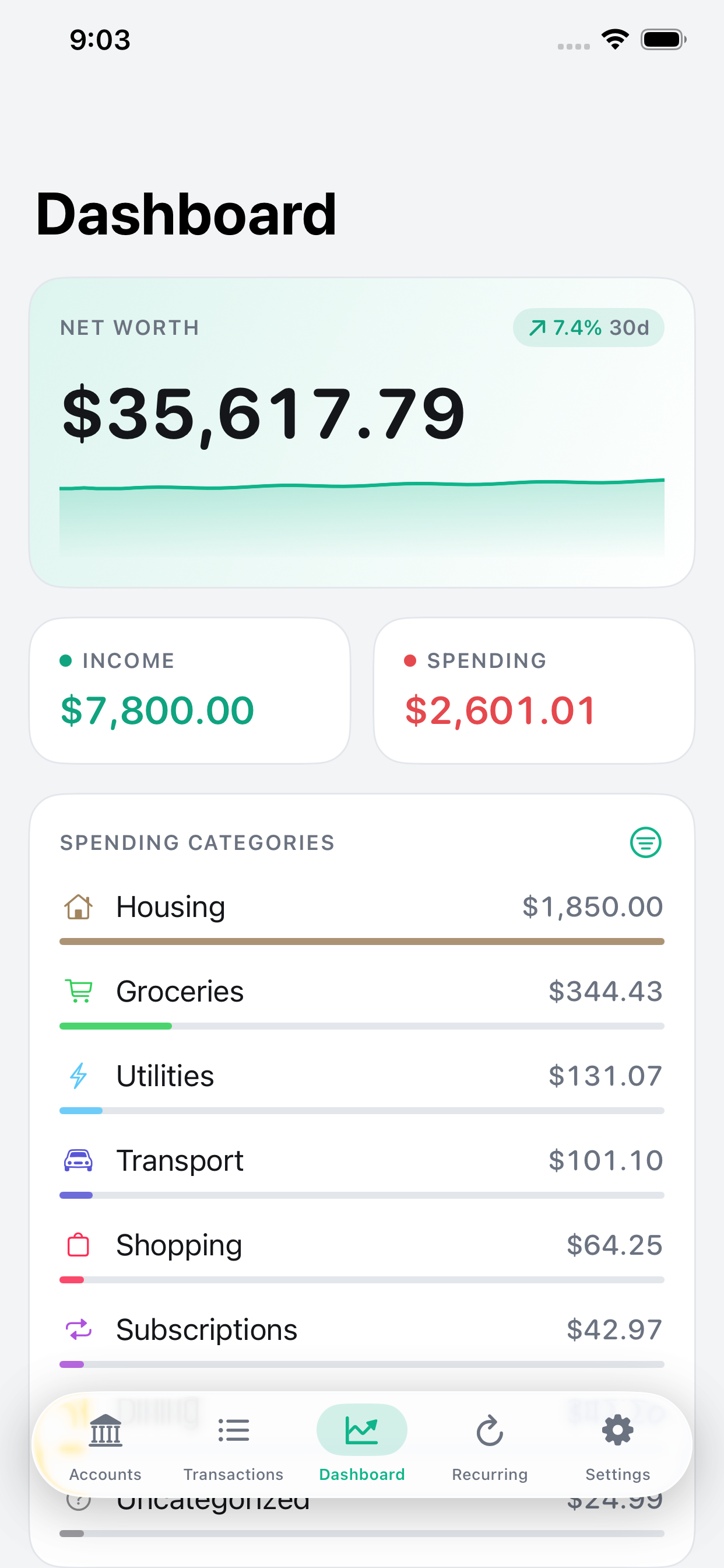The height and width of the screenshot is (1568, 724).
Task: Open the spending categories filter icon
Action: point(645,842)
